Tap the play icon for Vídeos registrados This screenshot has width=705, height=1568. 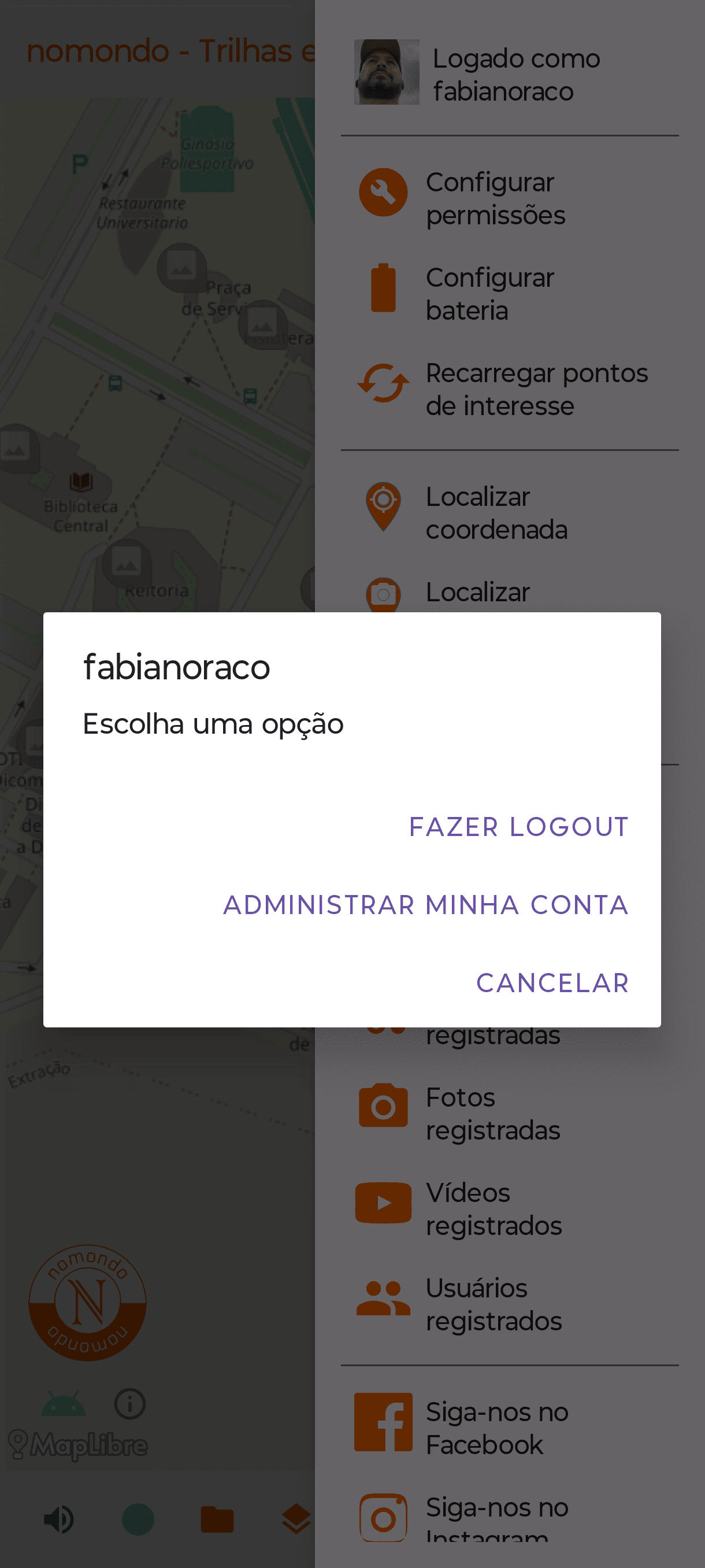(382, 1202)
